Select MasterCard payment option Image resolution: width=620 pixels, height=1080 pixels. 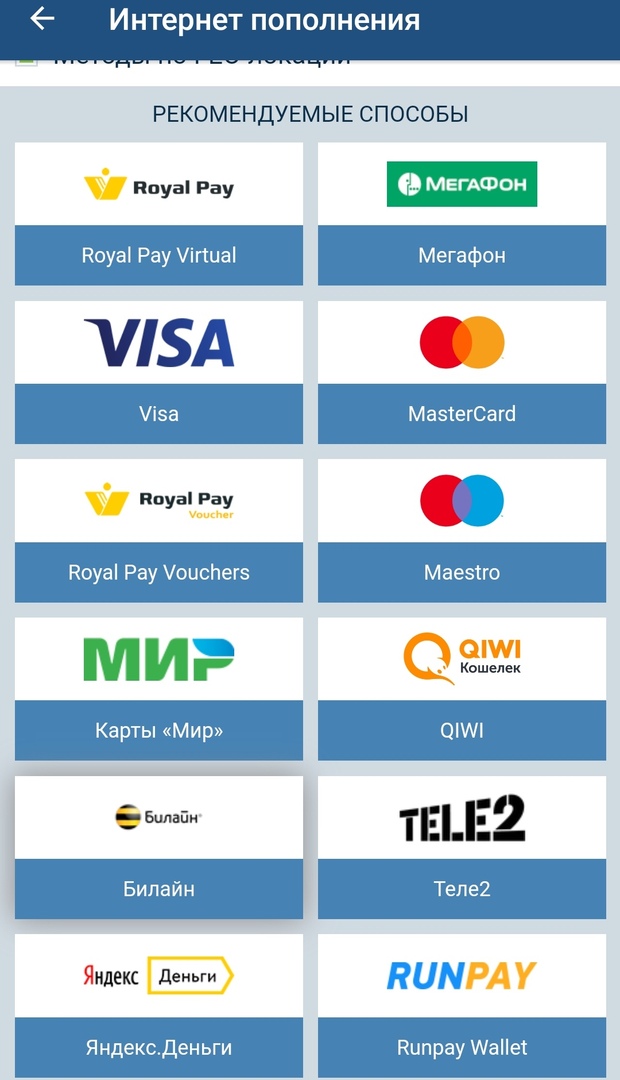click(x=462, y=372)
